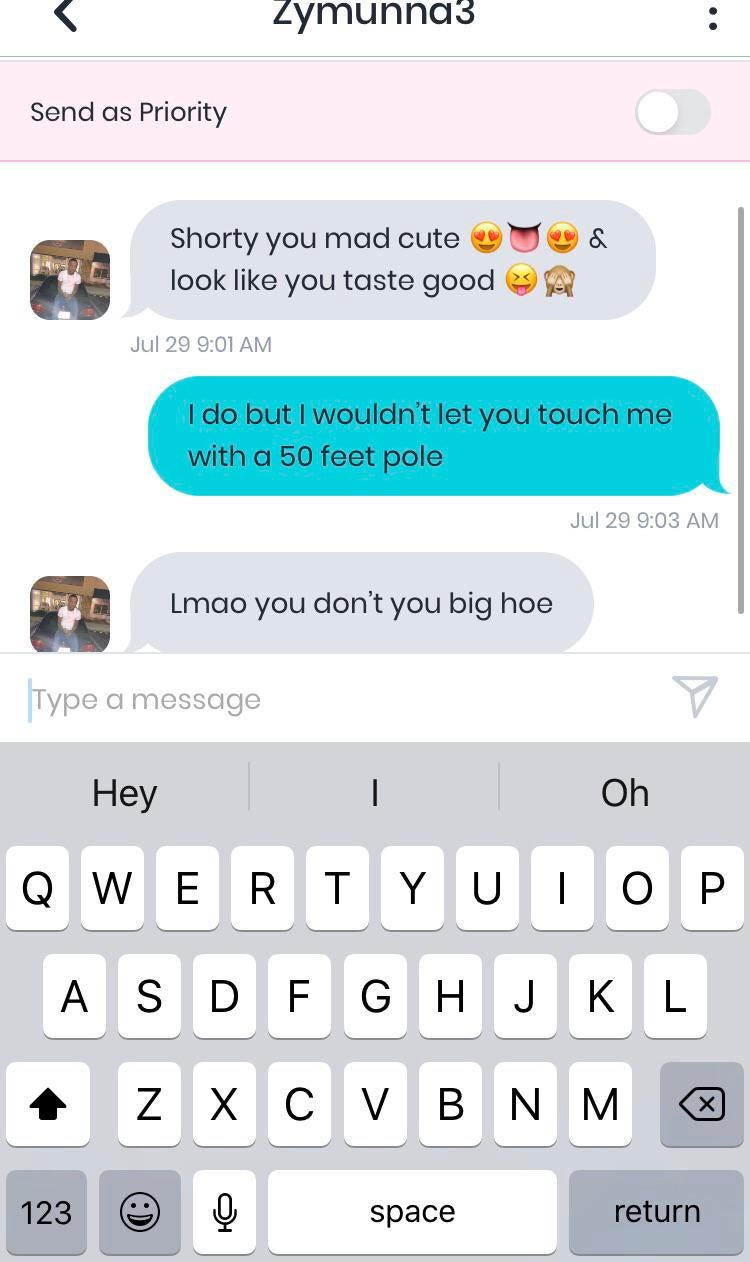Viewport: 750px width, 1262px height.
Task: Hit the return key
Action: coord(657,1212)
